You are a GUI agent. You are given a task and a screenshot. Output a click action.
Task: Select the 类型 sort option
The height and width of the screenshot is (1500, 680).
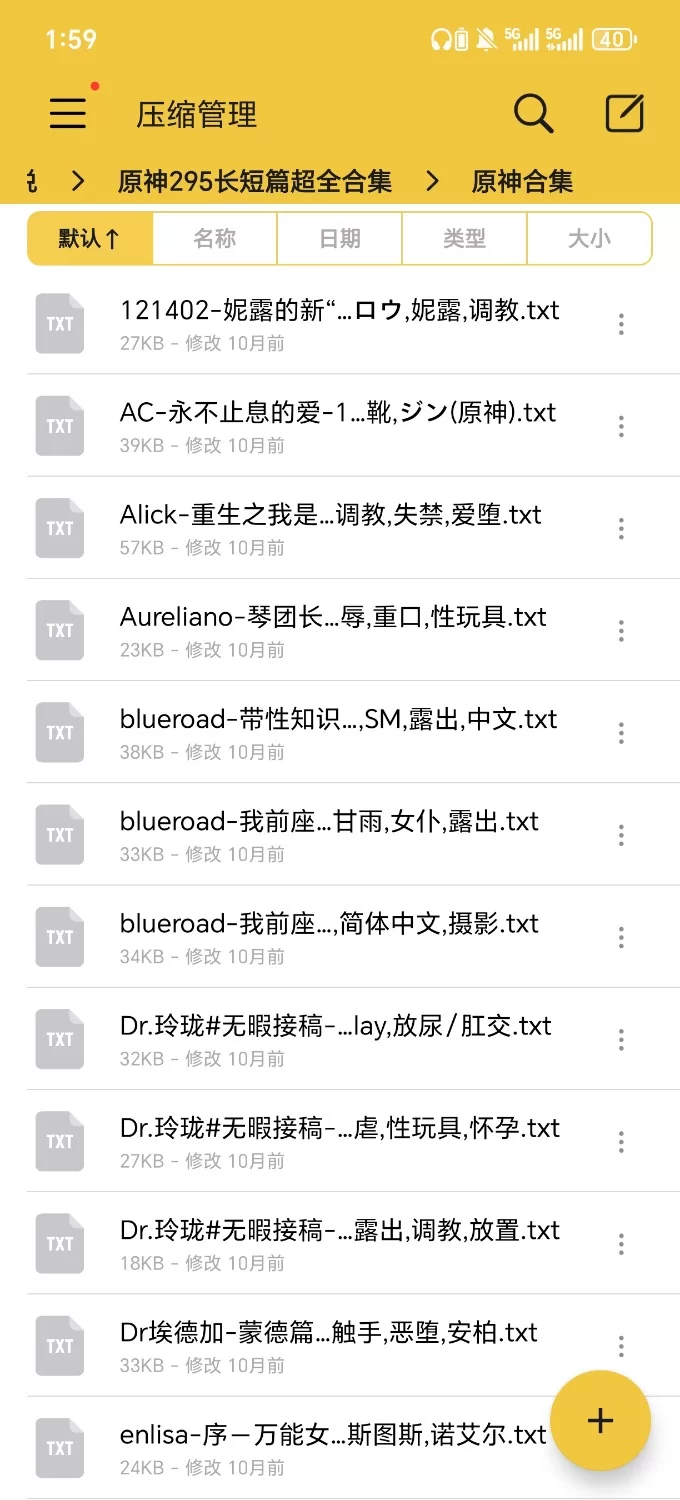click(x=464, y=238)
